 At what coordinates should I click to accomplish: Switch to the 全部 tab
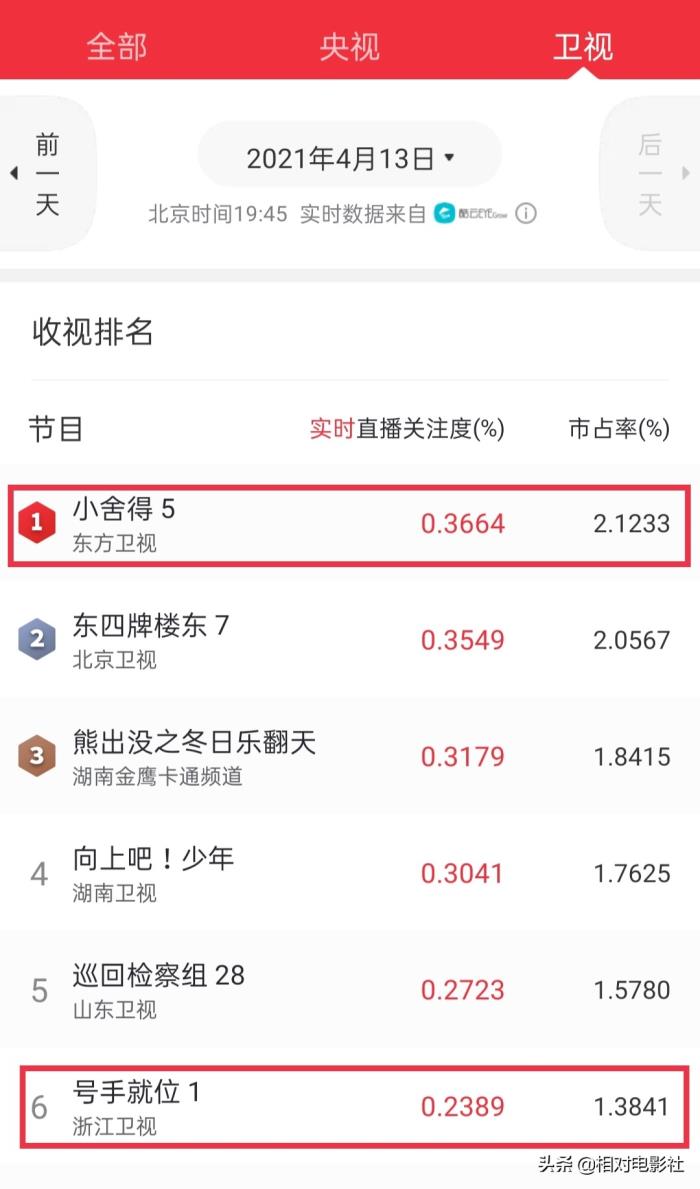[117, 46]
